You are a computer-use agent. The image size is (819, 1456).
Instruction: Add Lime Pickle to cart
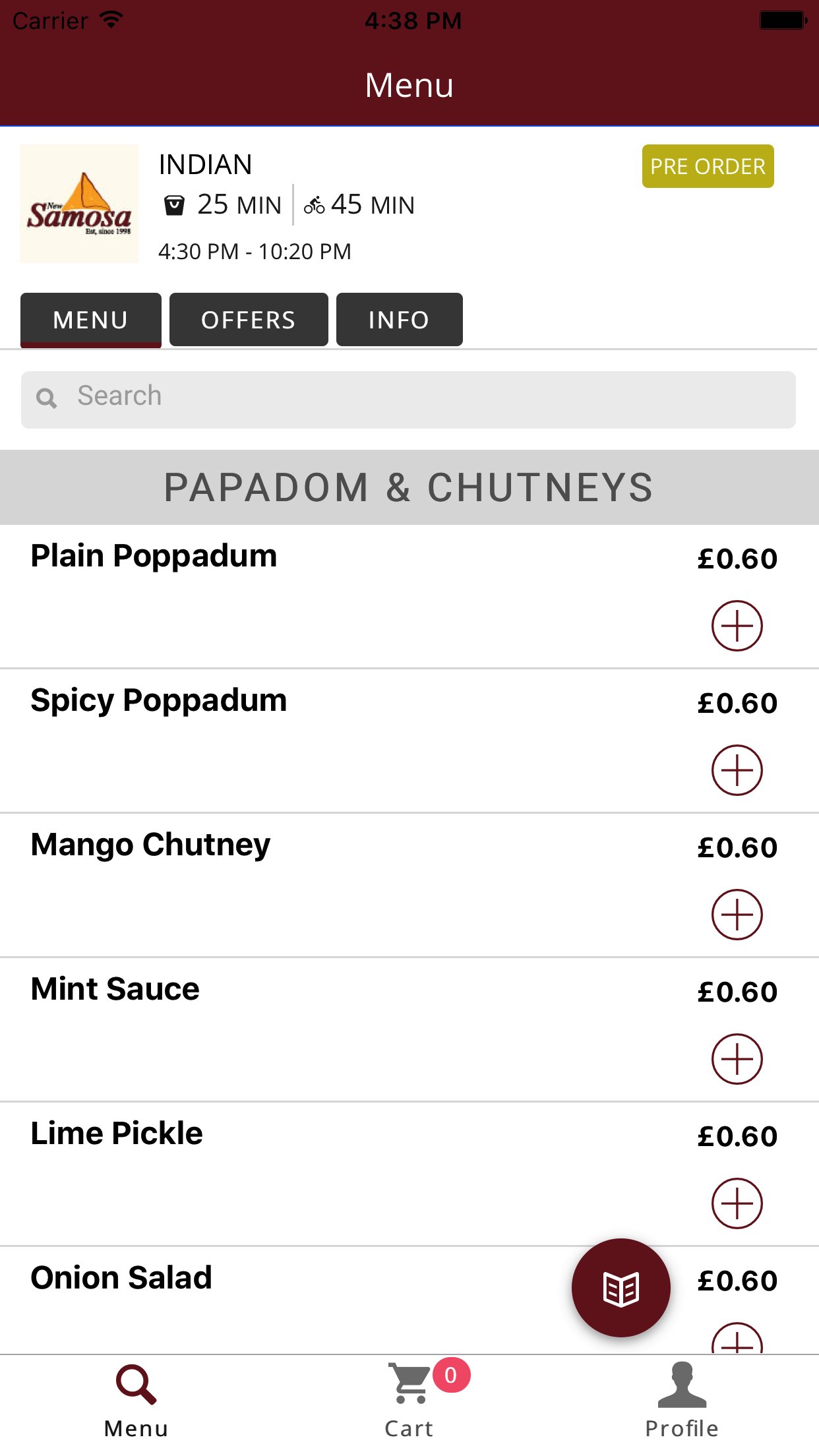point(737,1203)
